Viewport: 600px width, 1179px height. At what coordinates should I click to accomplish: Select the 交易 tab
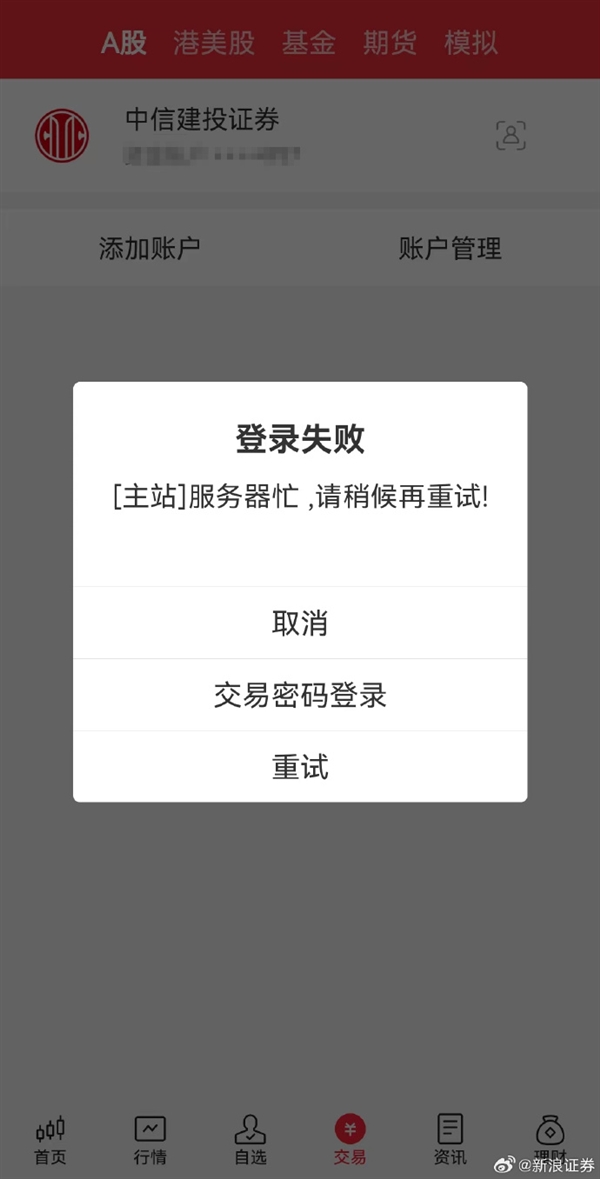[x=350, y=1140]
